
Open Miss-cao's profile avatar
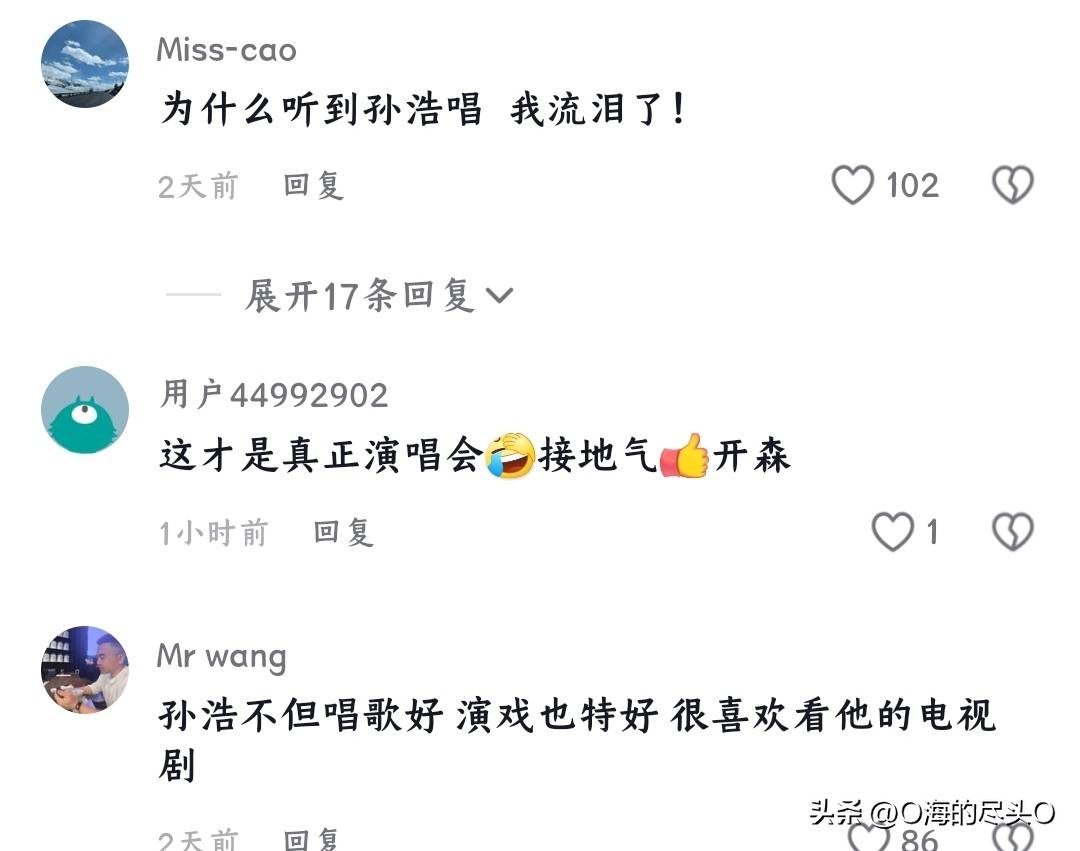pyautogui.click(x=85, y=64)
